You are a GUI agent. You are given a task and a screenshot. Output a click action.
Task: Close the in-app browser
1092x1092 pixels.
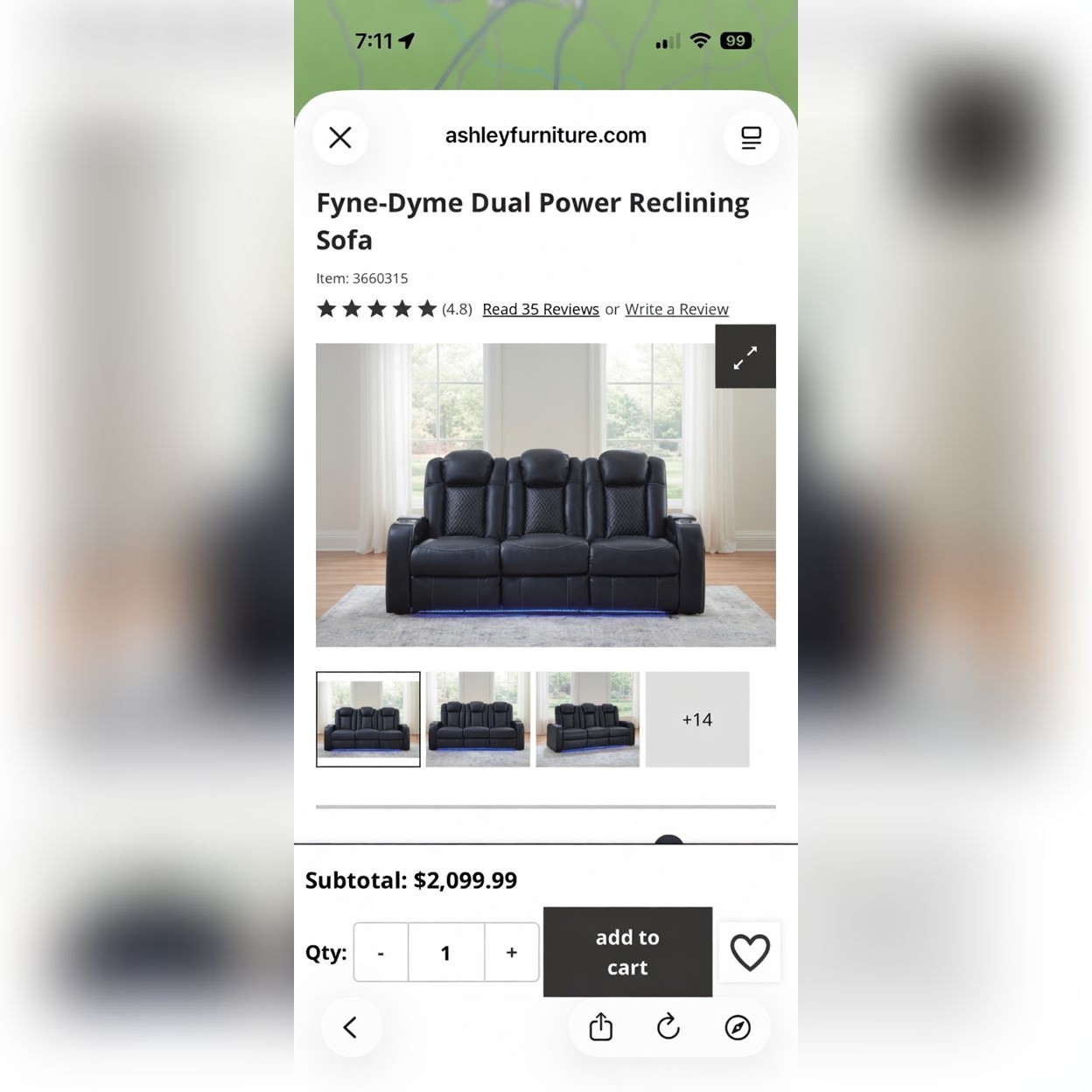340,137
